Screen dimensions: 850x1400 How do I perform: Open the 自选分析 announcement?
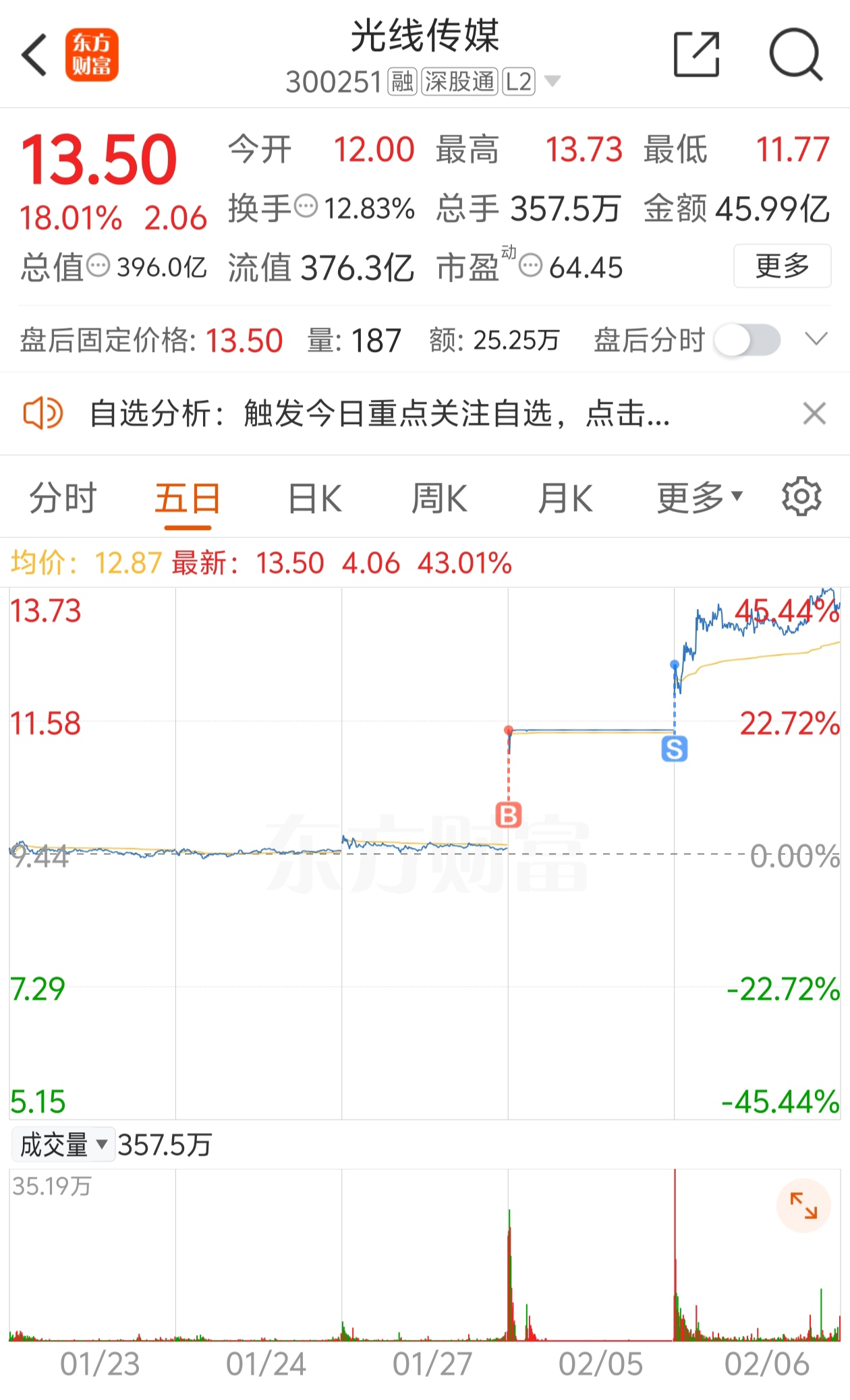pyautogui.click(x=380, y=413)
